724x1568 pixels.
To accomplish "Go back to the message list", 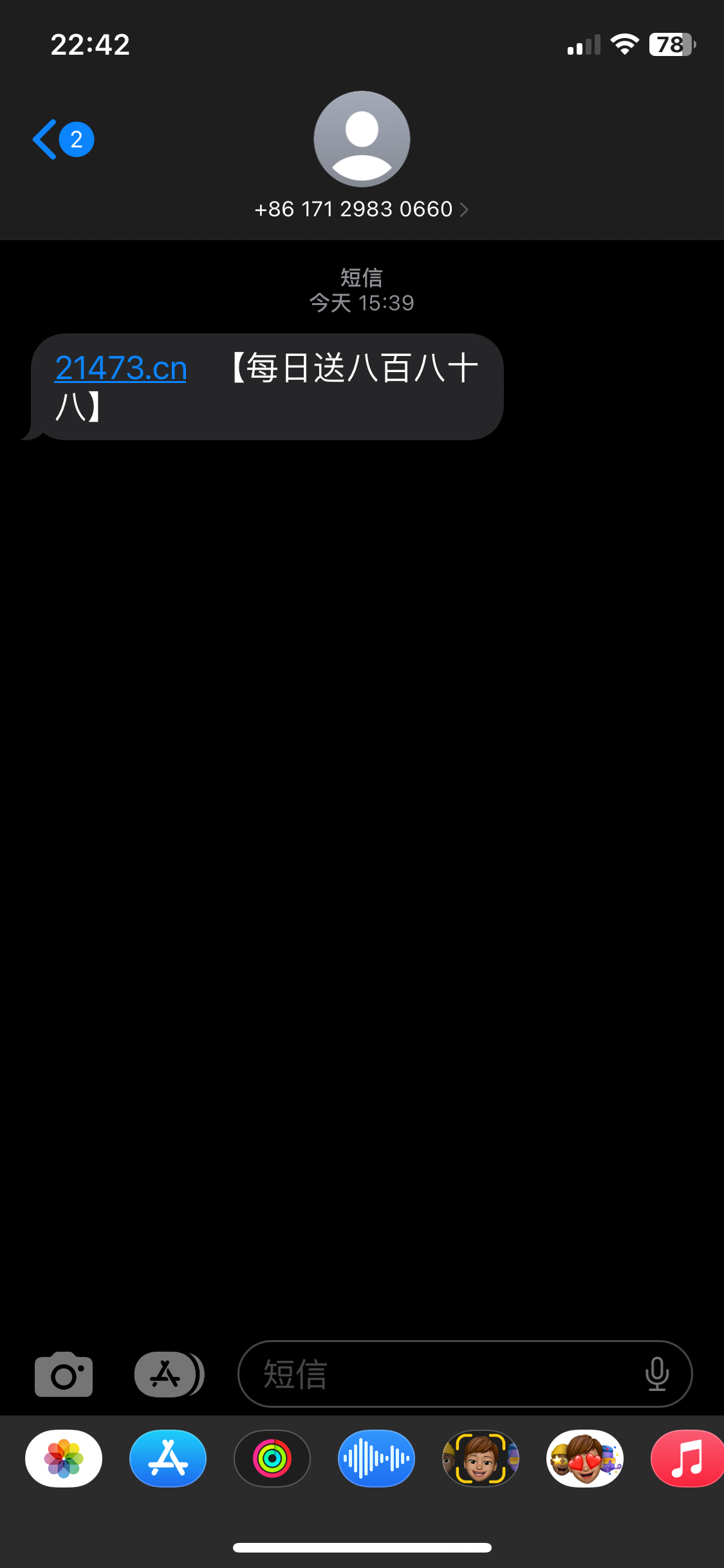I will (62, 139).
